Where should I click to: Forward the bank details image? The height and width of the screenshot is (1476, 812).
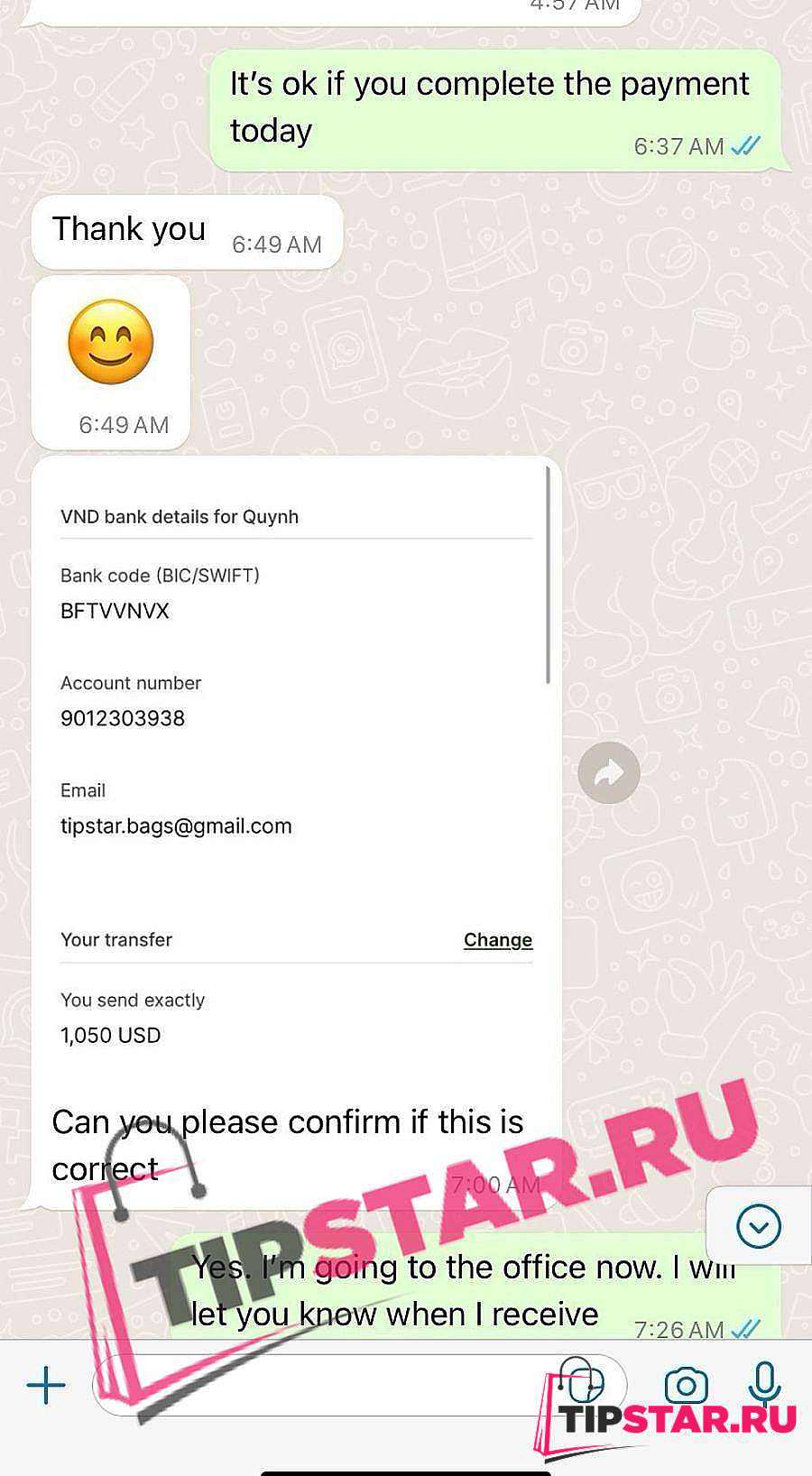(x=609, y=772)
